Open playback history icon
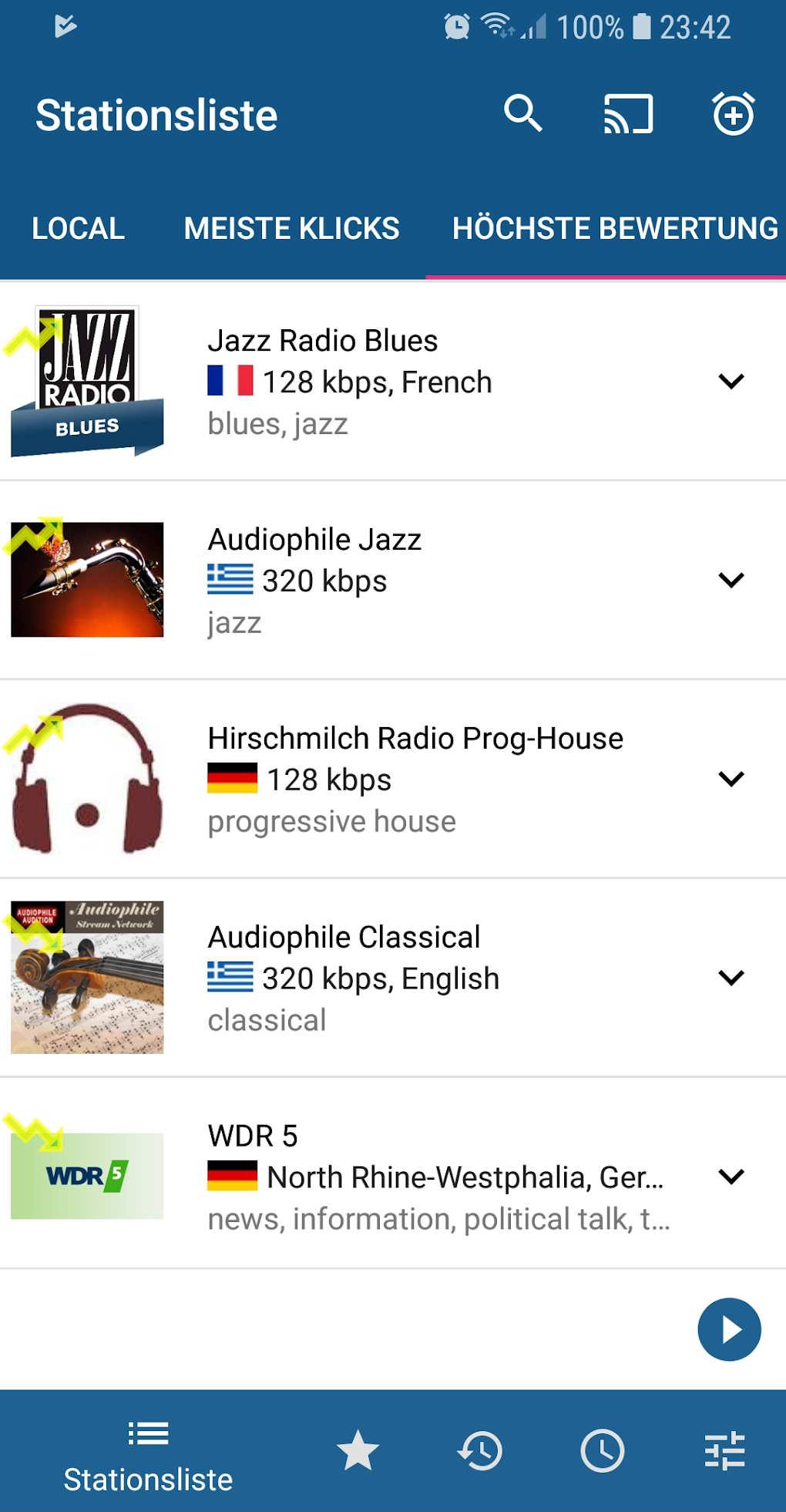Viewport: 786px width, 1512px height. click(480, 1450)
